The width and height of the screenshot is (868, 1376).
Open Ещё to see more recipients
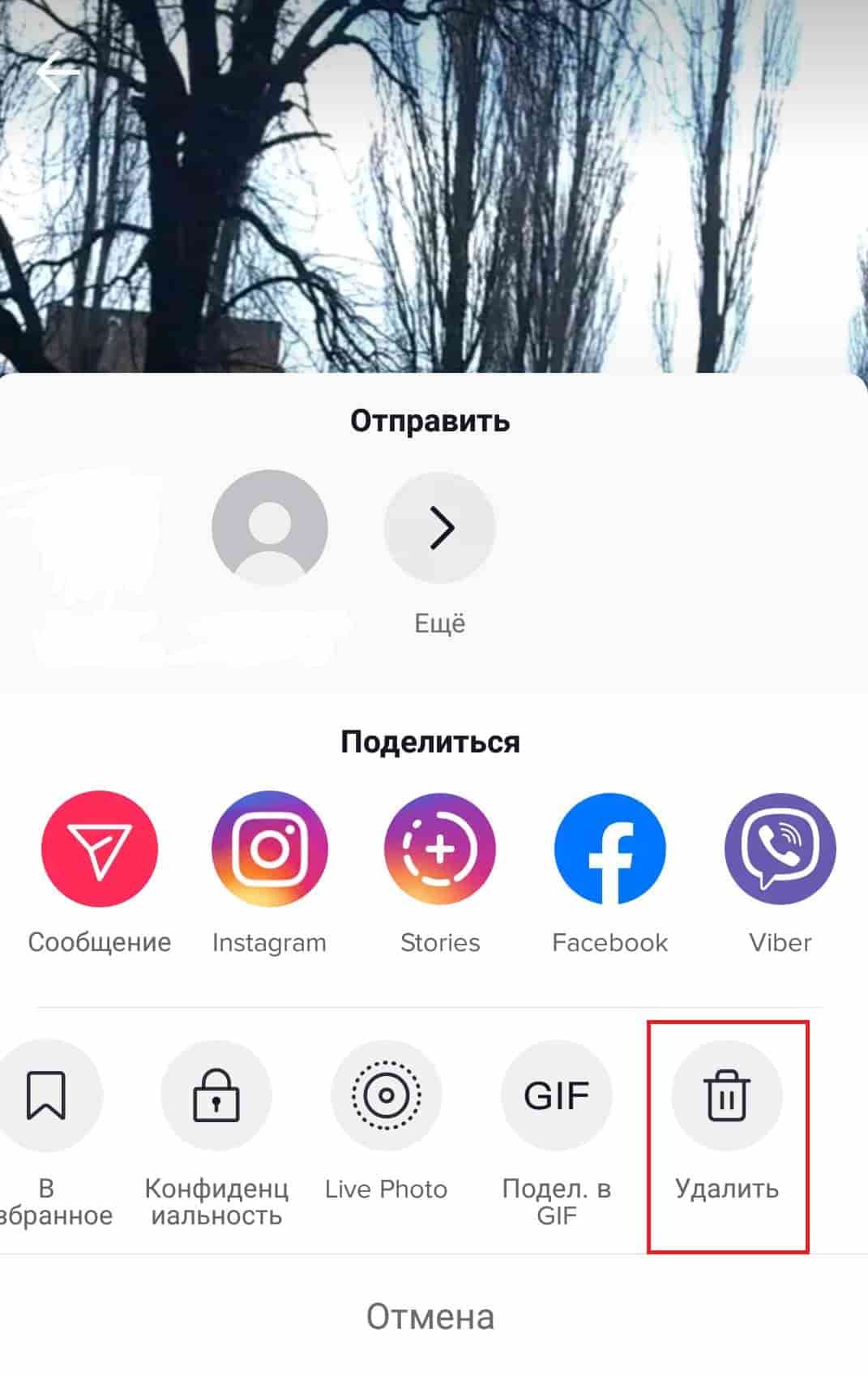440,528
